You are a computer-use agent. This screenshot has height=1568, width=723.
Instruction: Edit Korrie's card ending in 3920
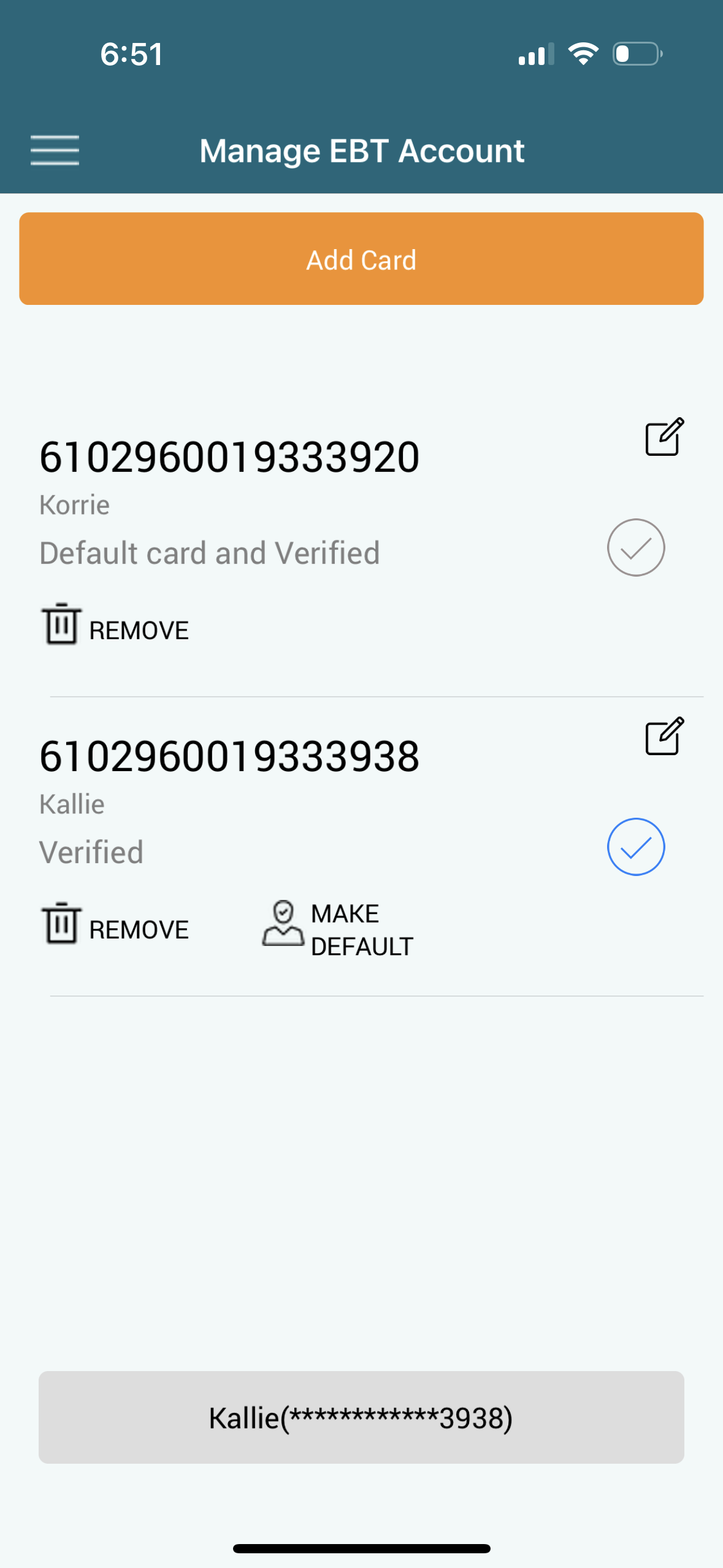point(665,437)
